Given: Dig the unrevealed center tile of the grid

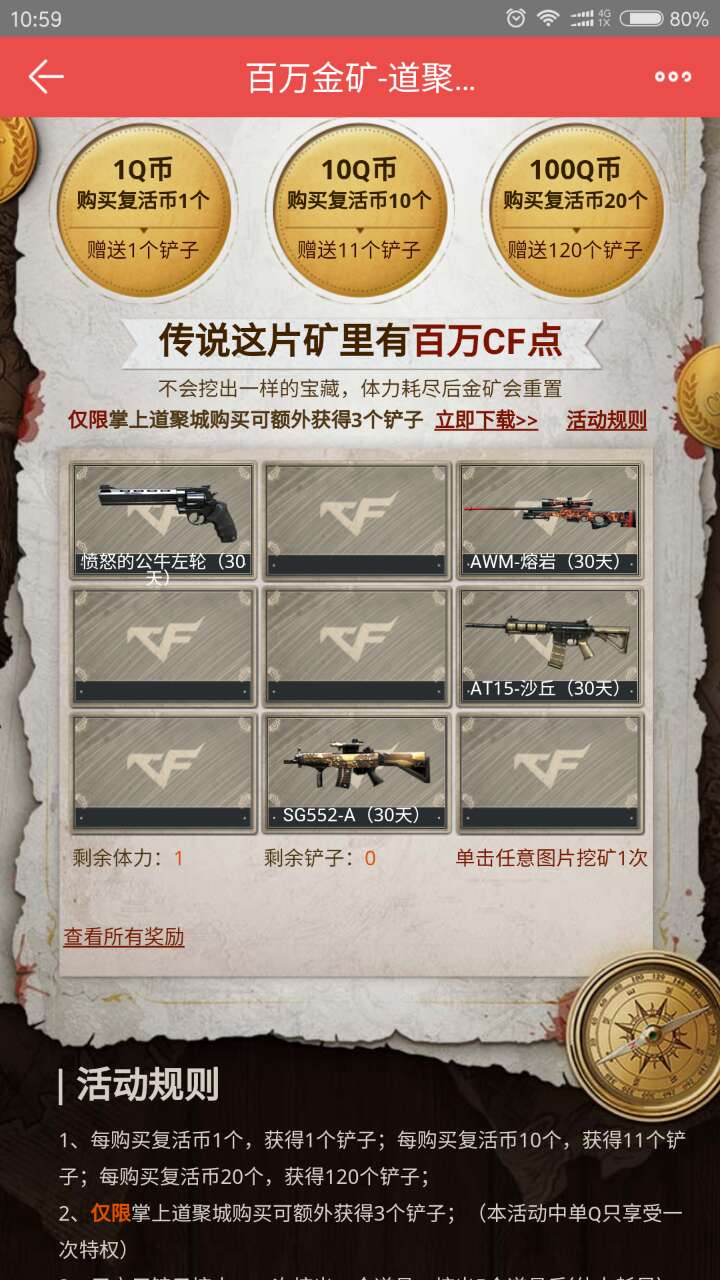Looking at the screenshot, I should [357, 646].
